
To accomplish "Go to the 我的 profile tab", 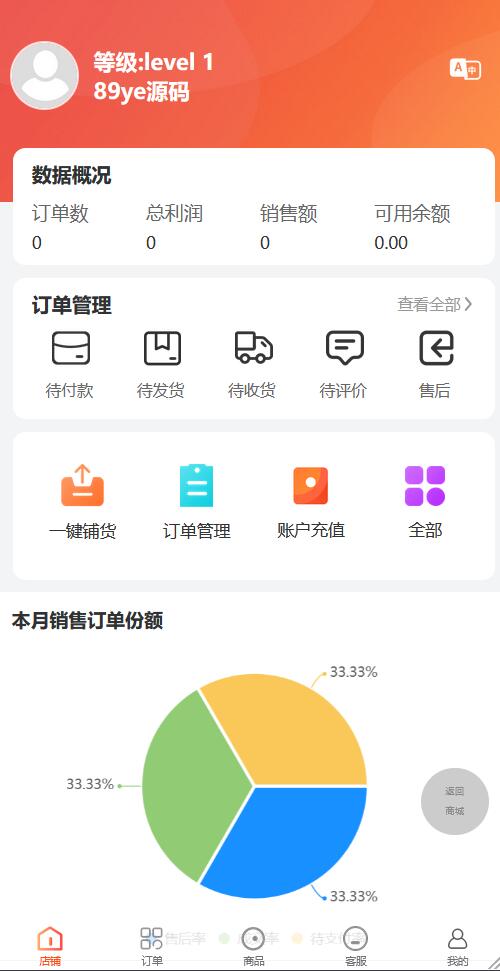I will 457,946.
